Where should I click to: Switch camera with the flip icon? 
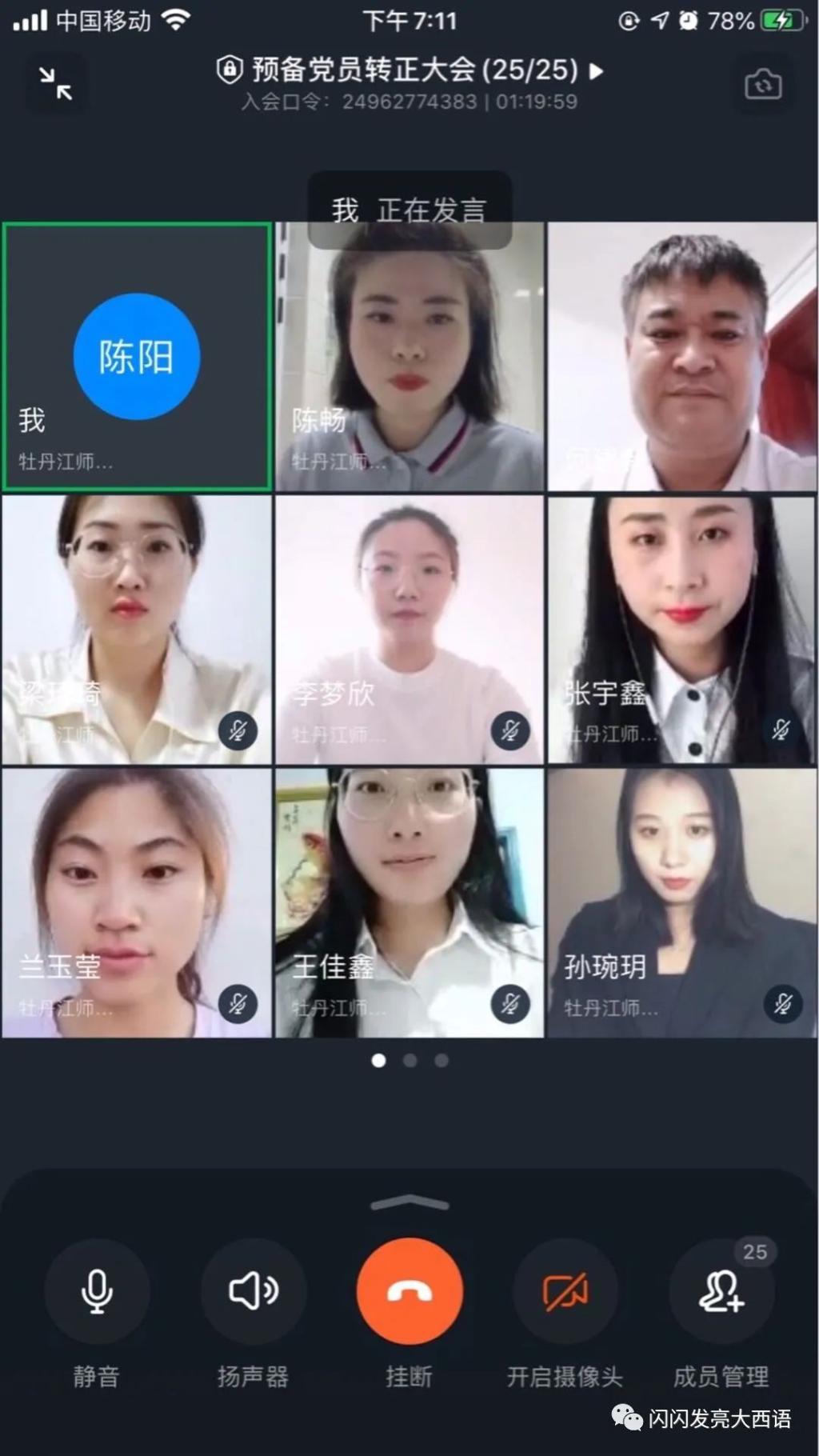(763, 84)
